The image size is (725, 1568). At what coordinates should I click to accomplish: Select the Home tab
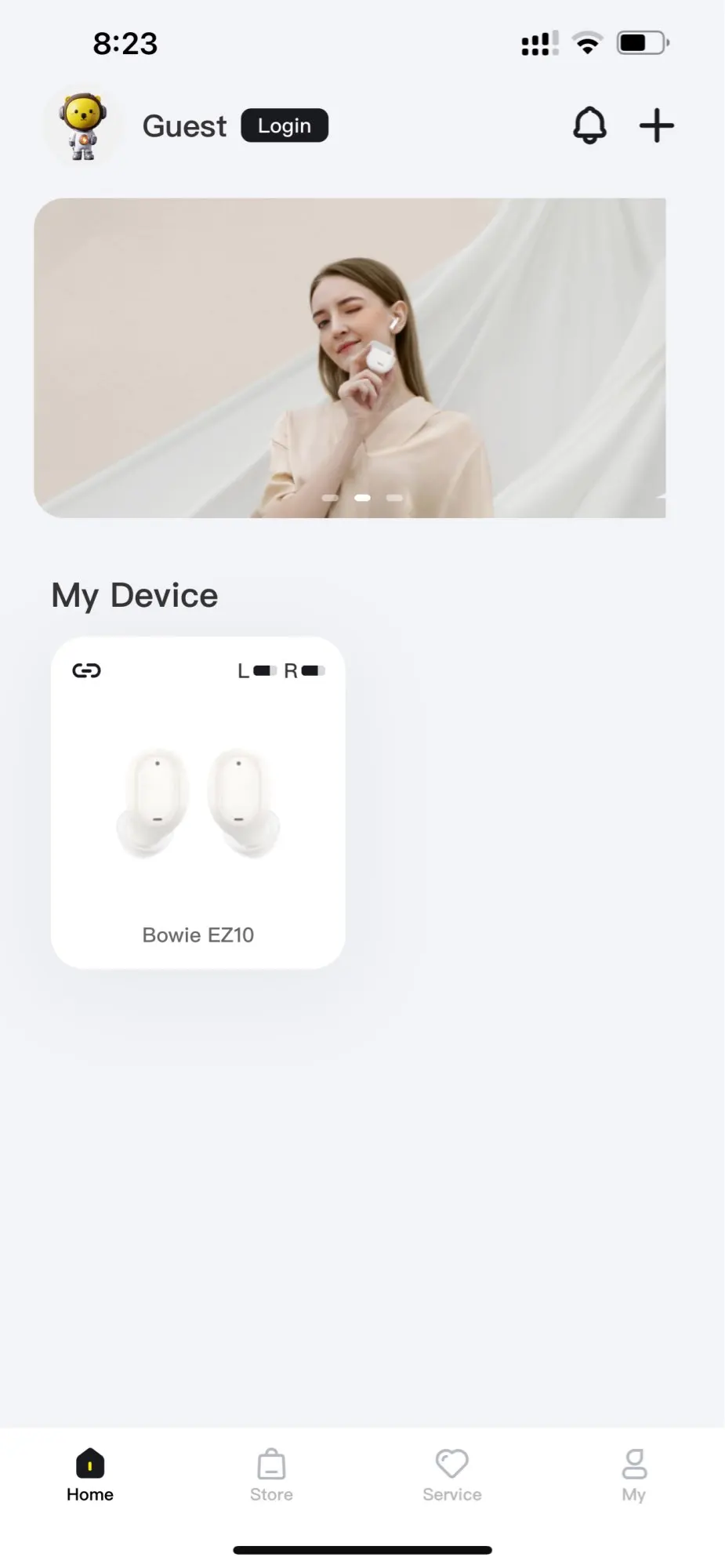(x=90, y=1475)
